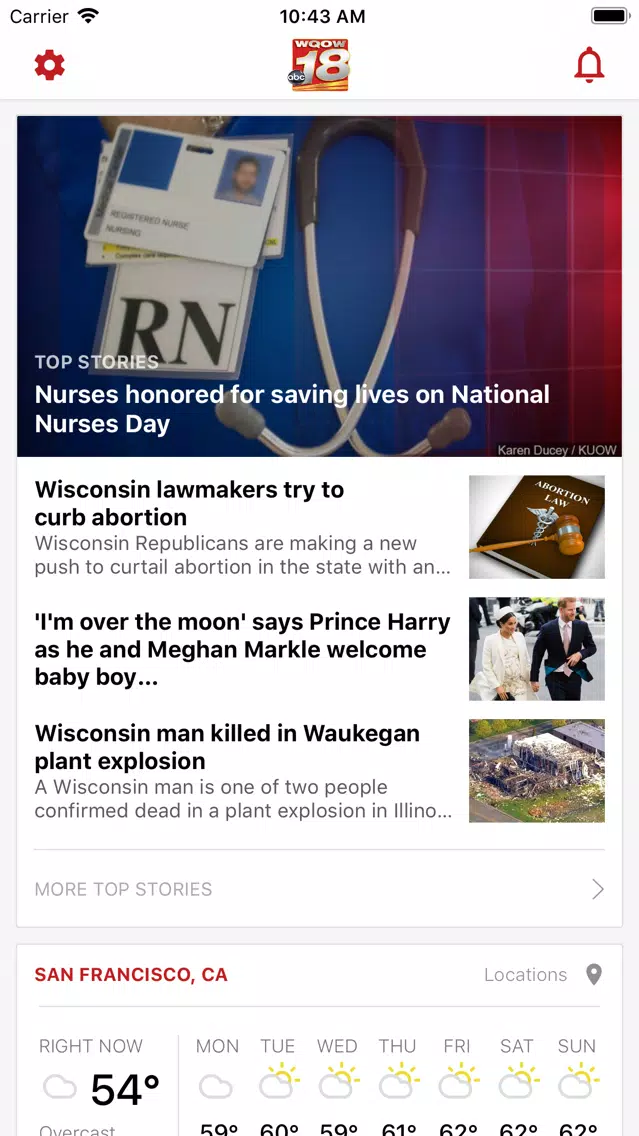Screen dimensions: 639x1136
Task: View more top stories
Action: [x=320, y=889]
